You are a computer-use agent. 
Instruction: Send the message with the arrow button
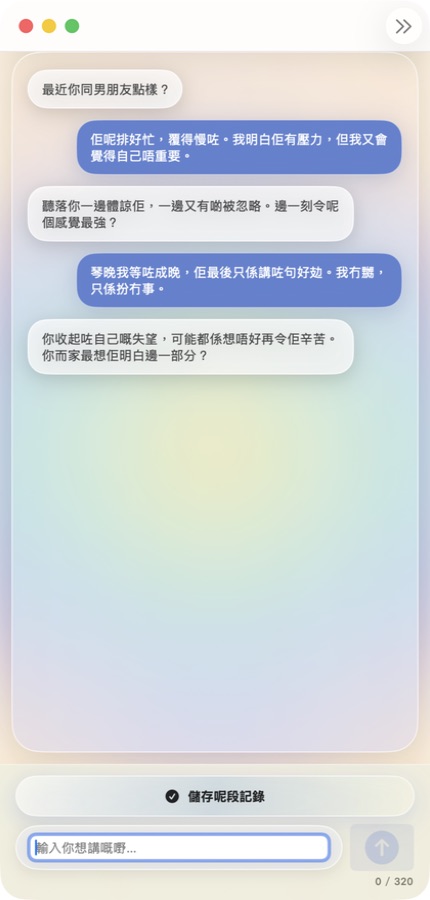click(382, 847)
